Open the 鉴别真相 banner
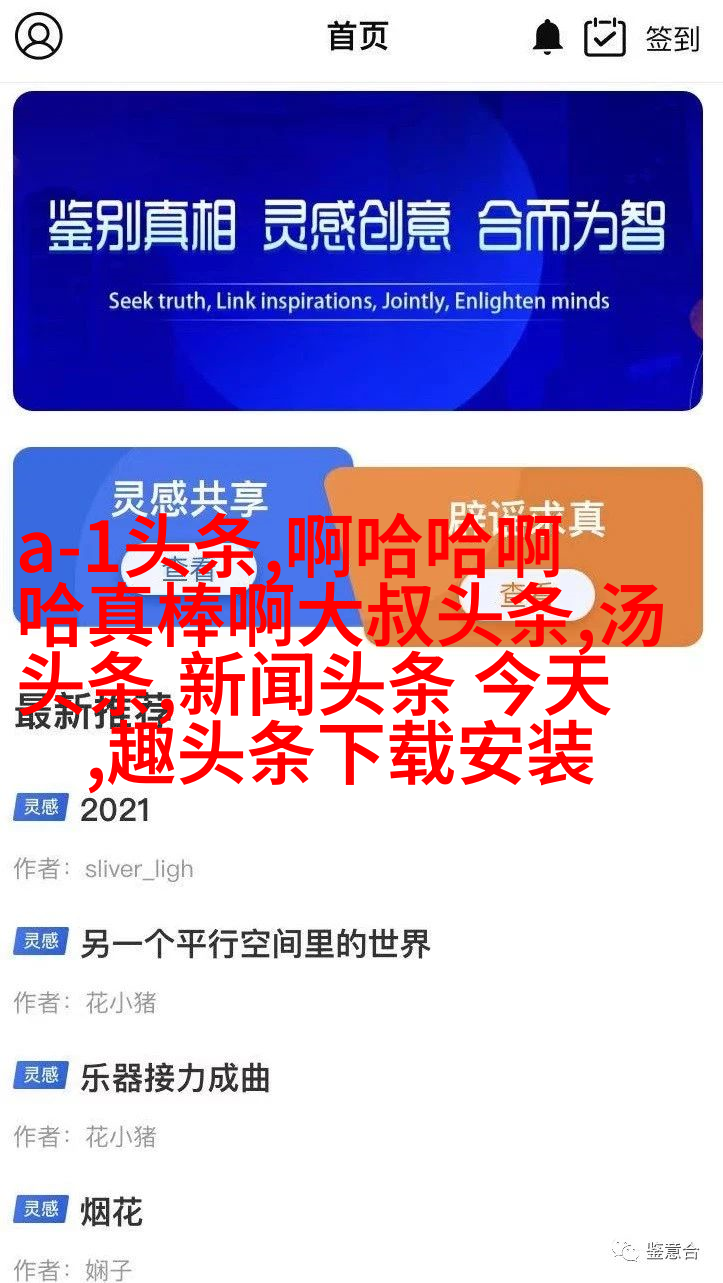 (357, 251)
